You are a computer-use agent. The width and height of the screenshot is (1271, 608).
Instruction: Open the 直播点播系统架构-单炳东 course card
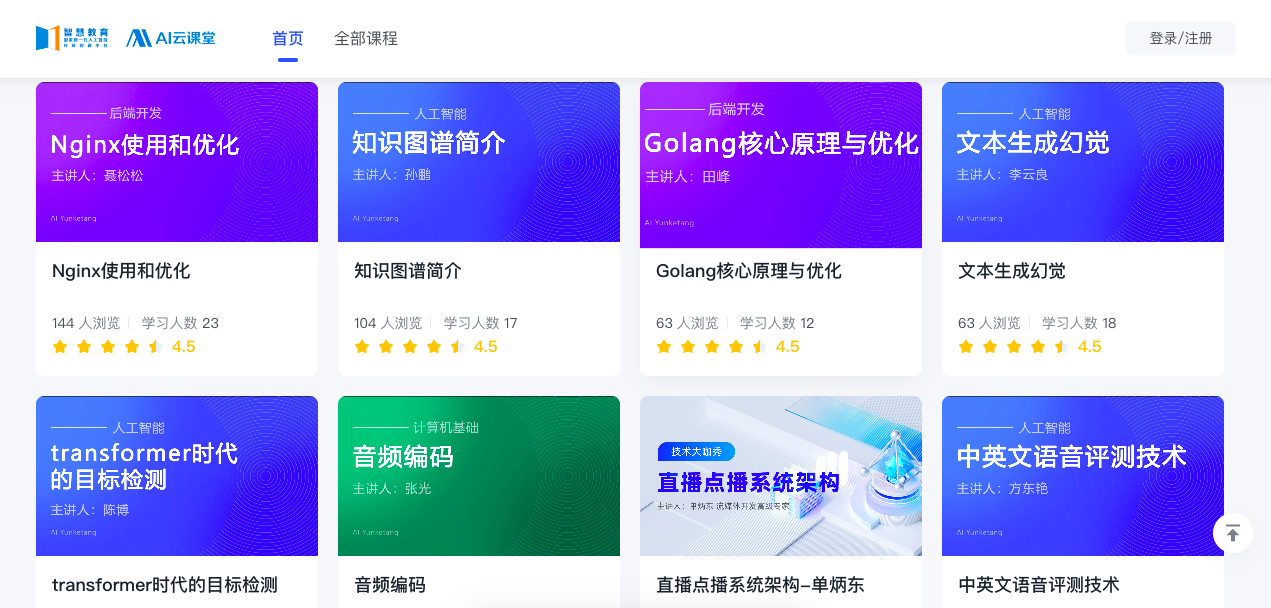pos(780,500)
